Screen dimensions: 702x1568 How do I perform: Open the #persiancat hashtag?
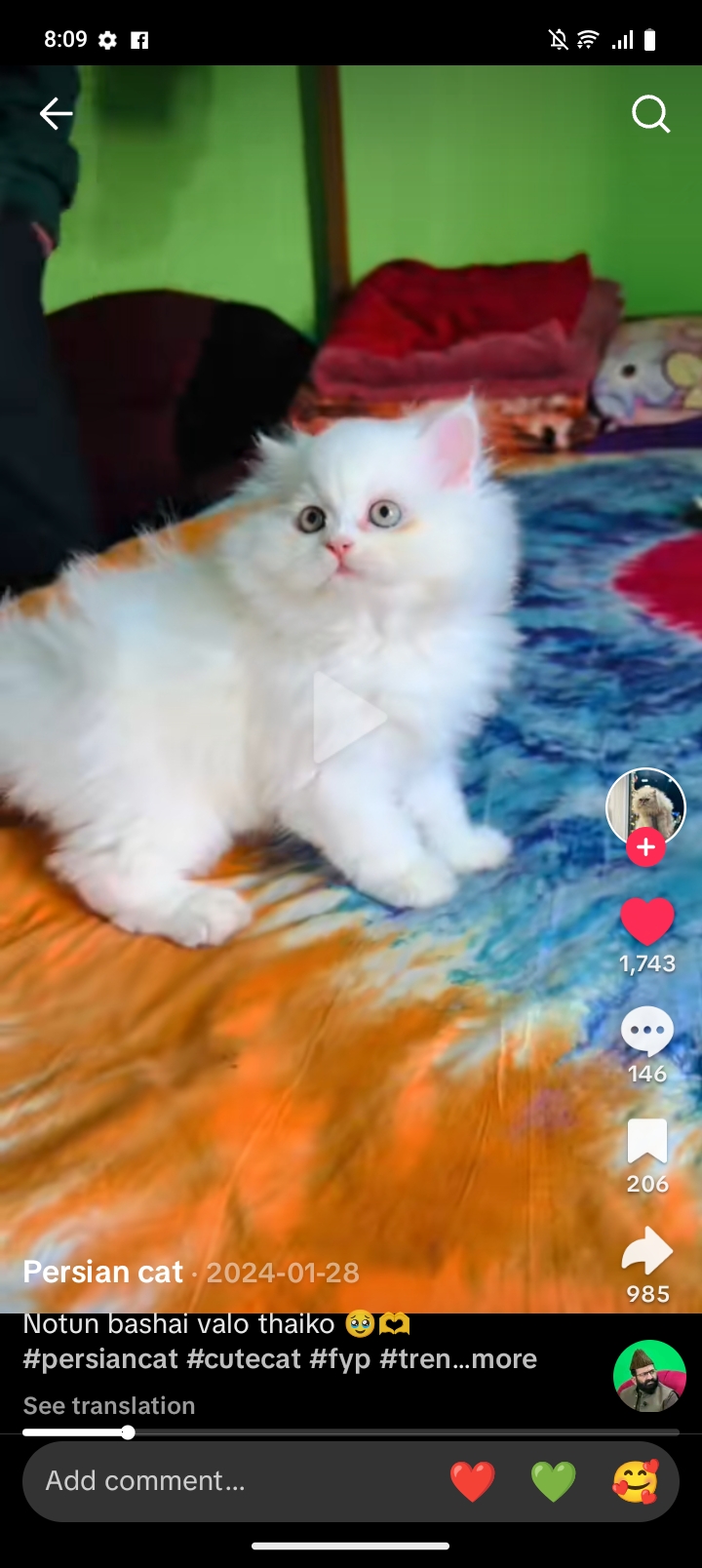[x=100, y=1358]
